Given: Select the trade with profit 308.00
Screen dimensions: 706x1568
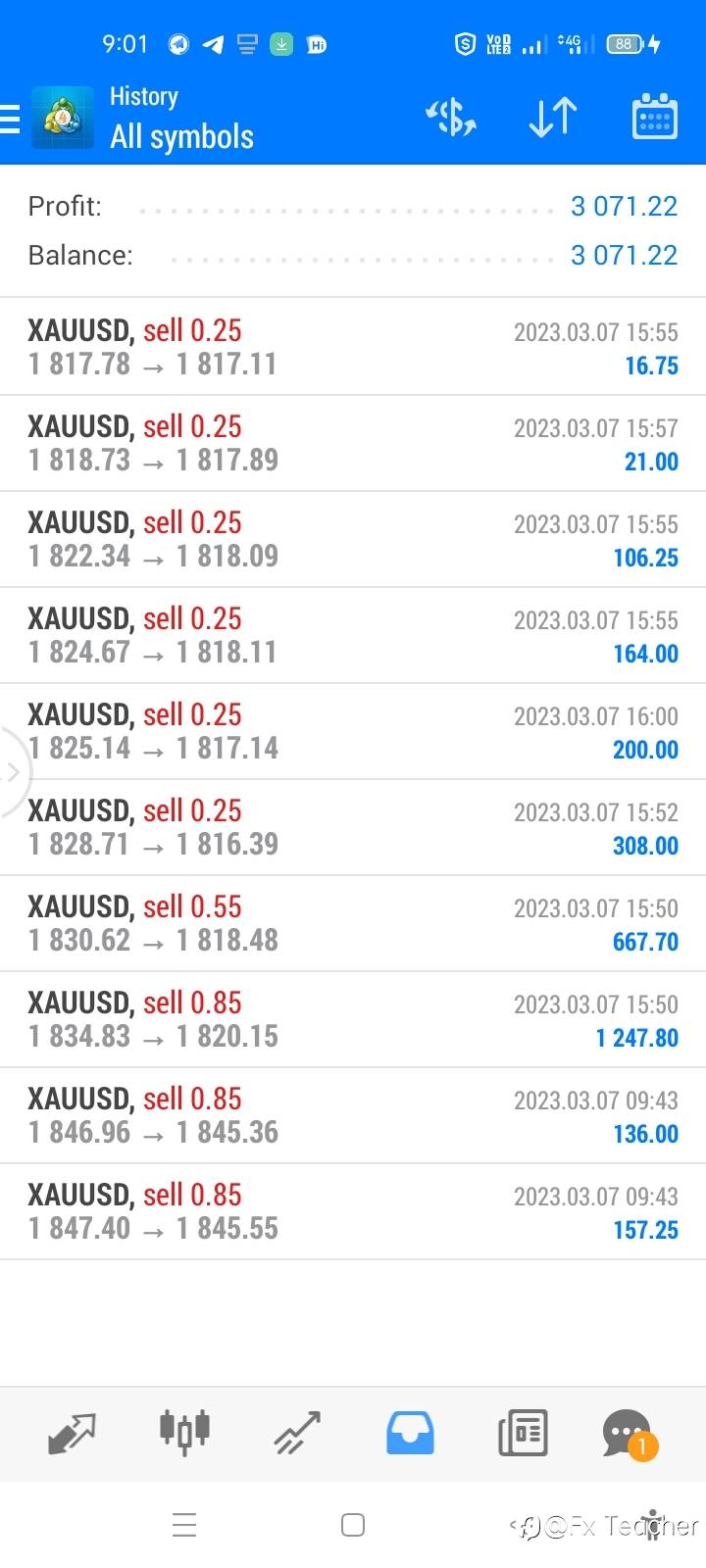Looking at the screenshot, I should (353, 827).
